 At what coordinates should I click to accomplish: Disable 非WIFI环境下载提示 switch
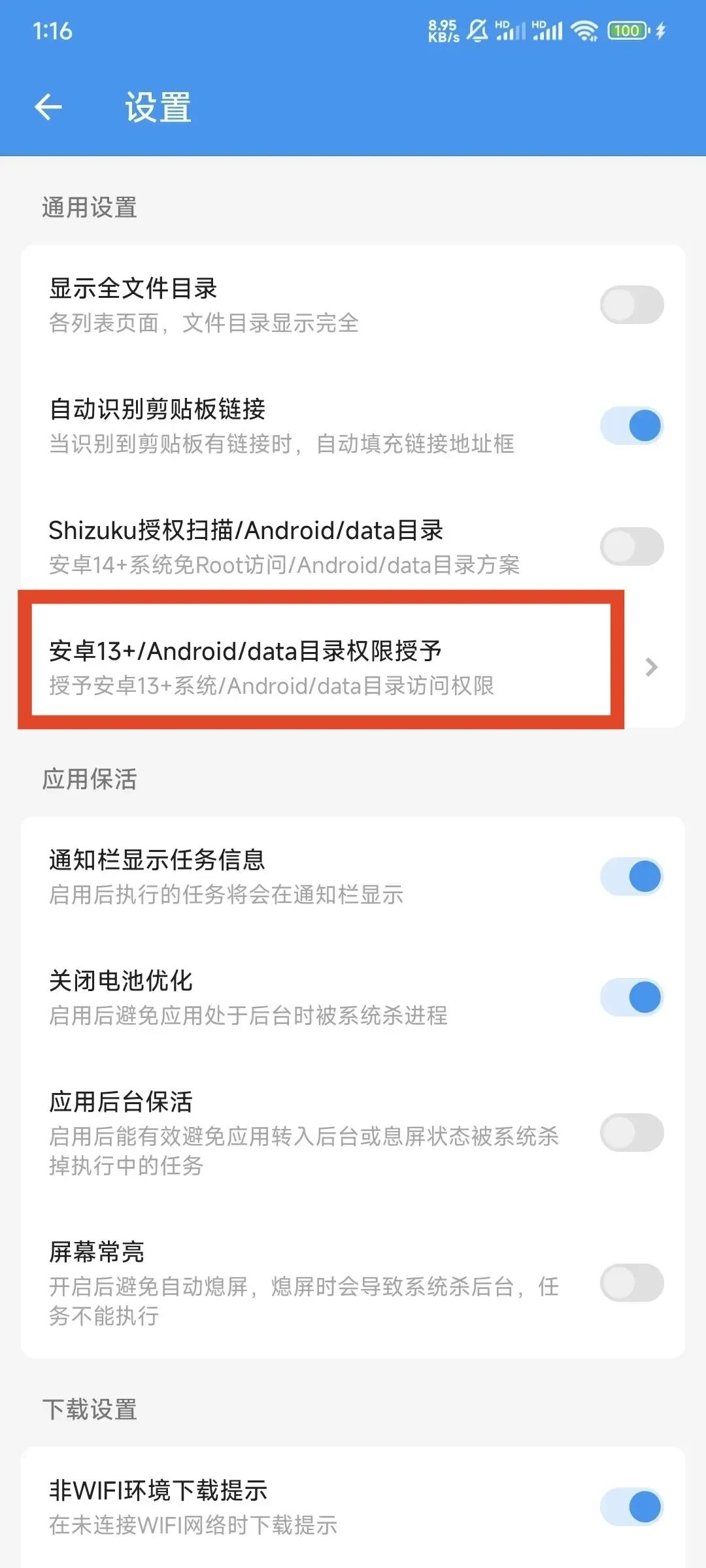point(631,1507)
